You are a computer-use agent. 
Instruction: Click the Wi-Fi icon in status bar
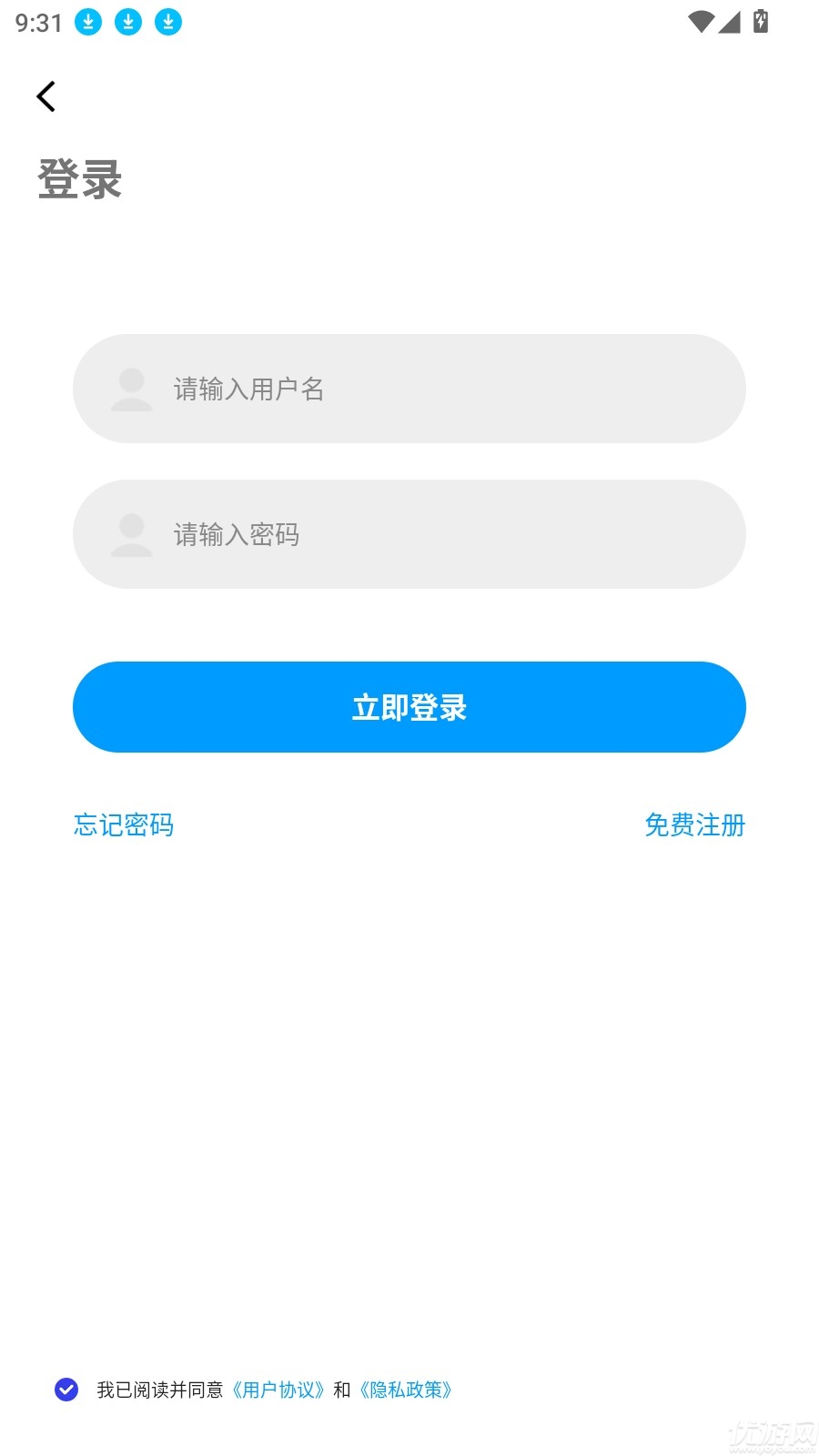pyautogui.click(x=700, y=22)
